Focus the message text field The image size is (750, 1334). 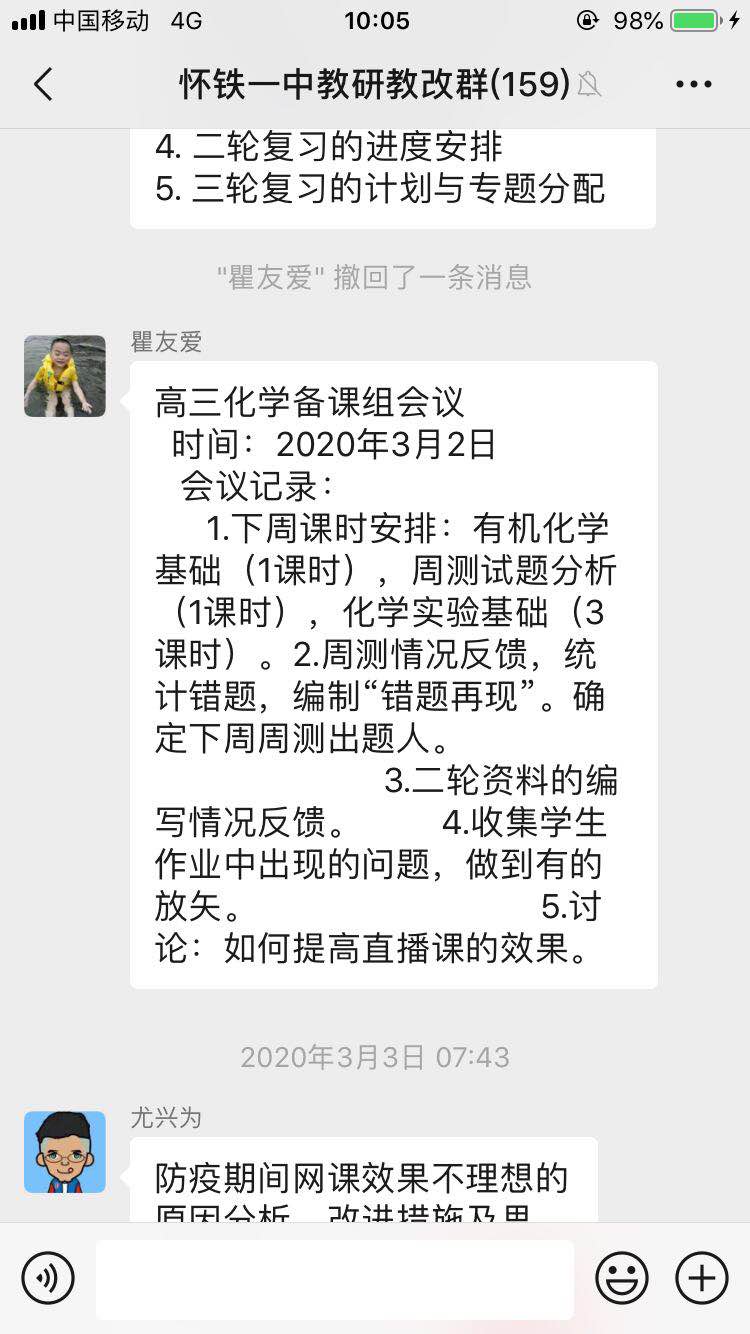[335, 1279]
